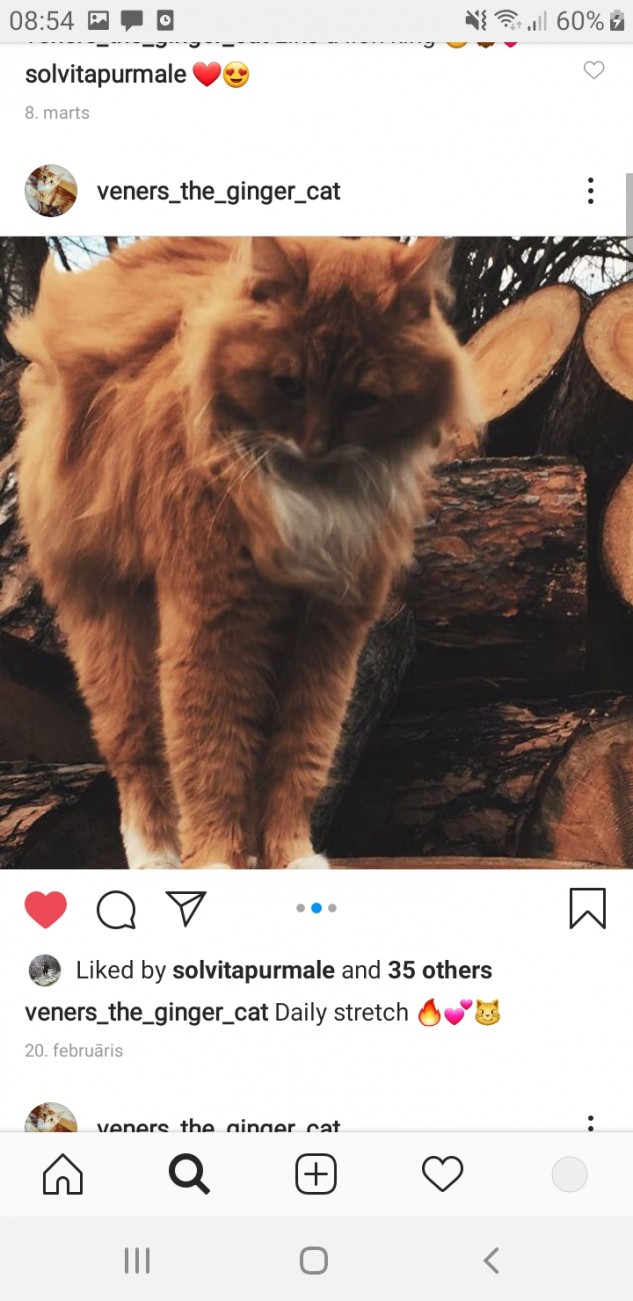The width and height of the screenshot is (633, 1301).
Task: Comment on the Daily stretch post
Action: pos(116,909)
